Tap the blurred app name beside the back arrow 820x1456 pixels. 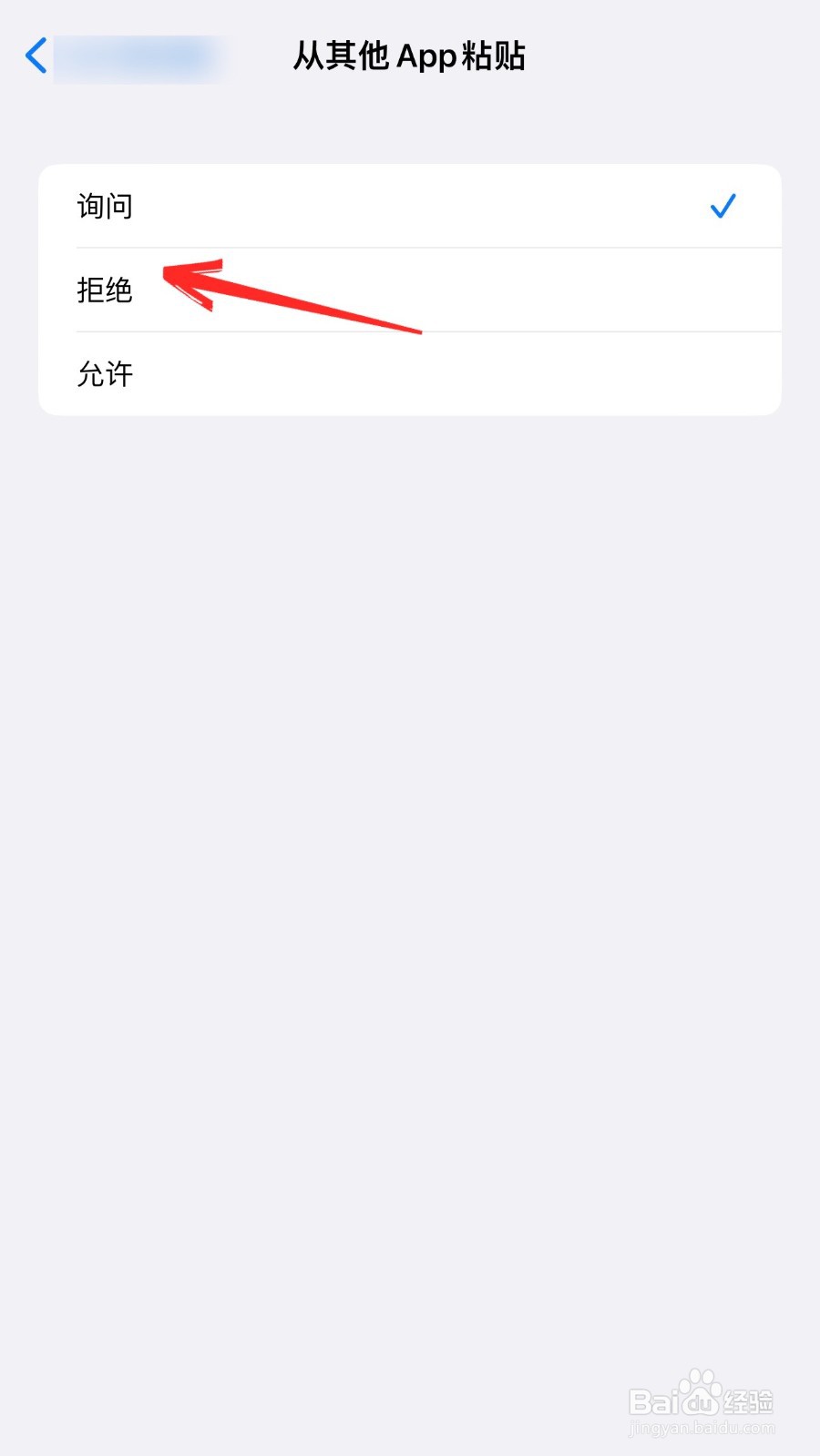click(141, 56)
